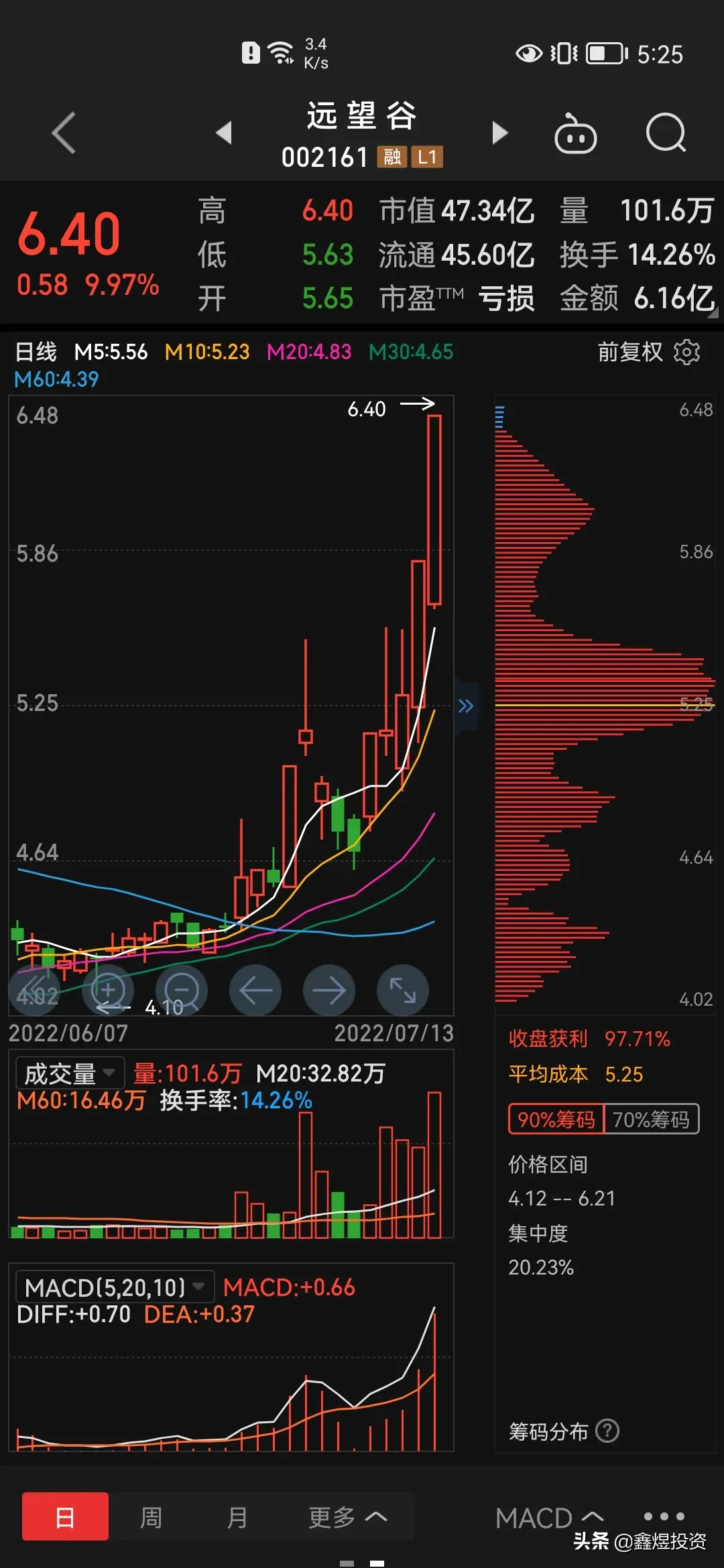Switch to the previous stock
724x1568 pixels.
224,133
